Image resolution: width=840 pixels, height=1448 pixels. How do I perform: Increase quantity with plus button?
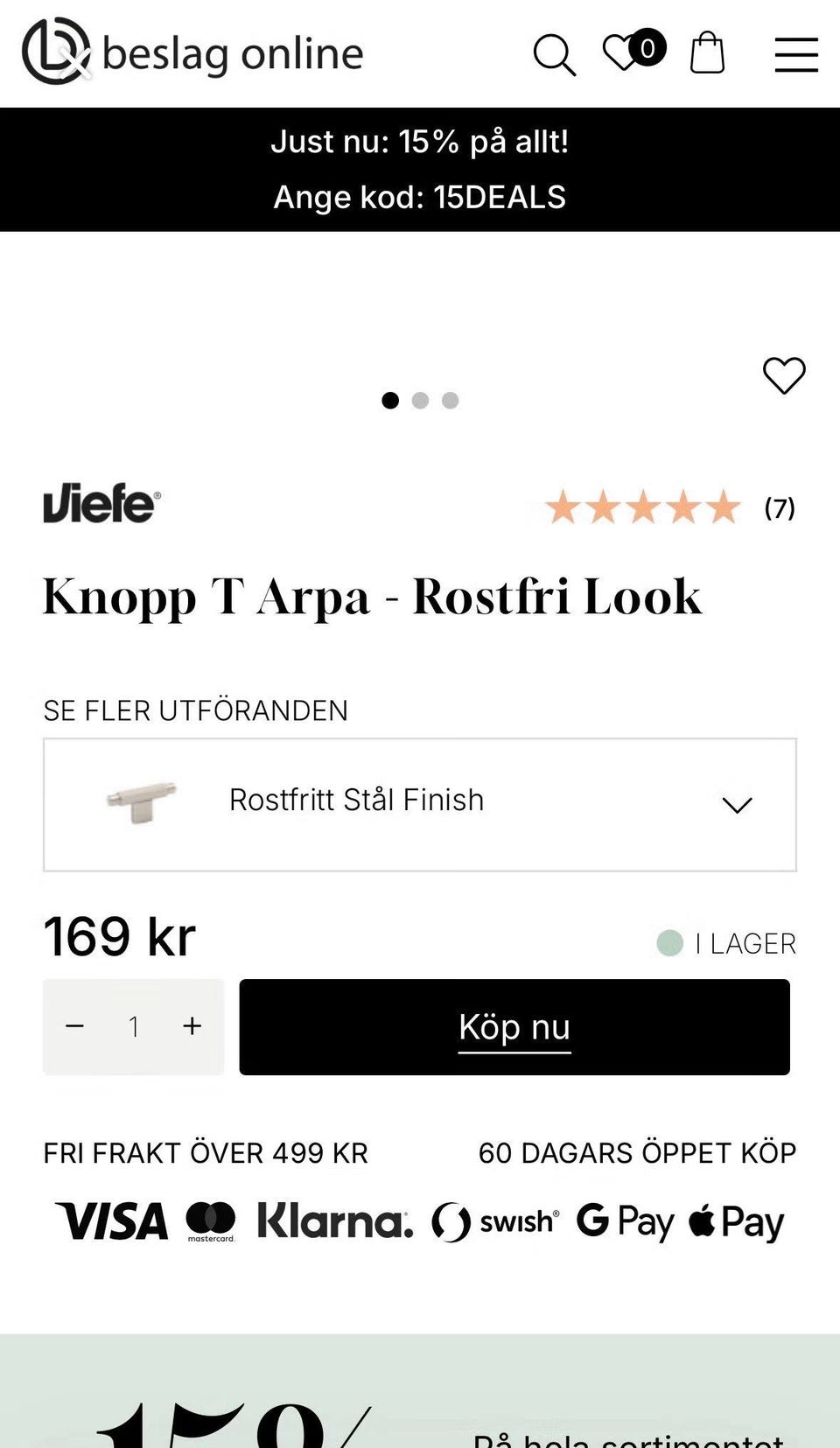(192, 1026)
